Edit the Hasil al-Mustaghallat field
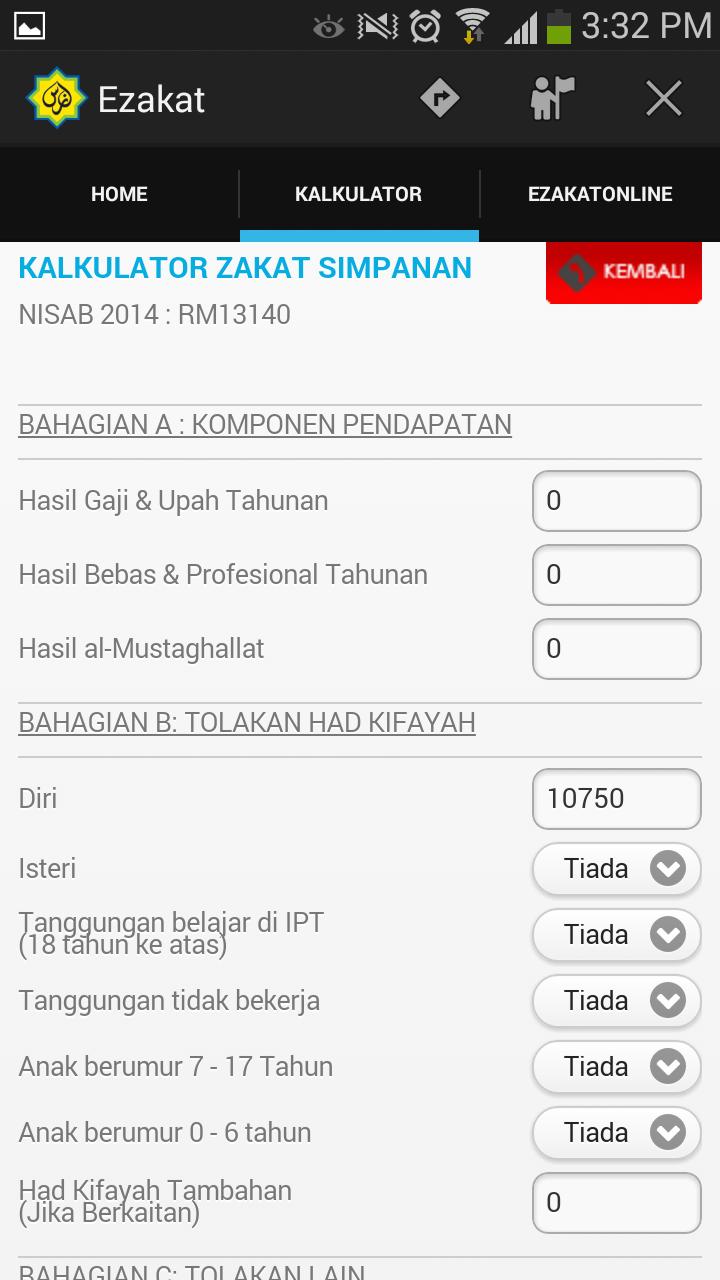 616,649
